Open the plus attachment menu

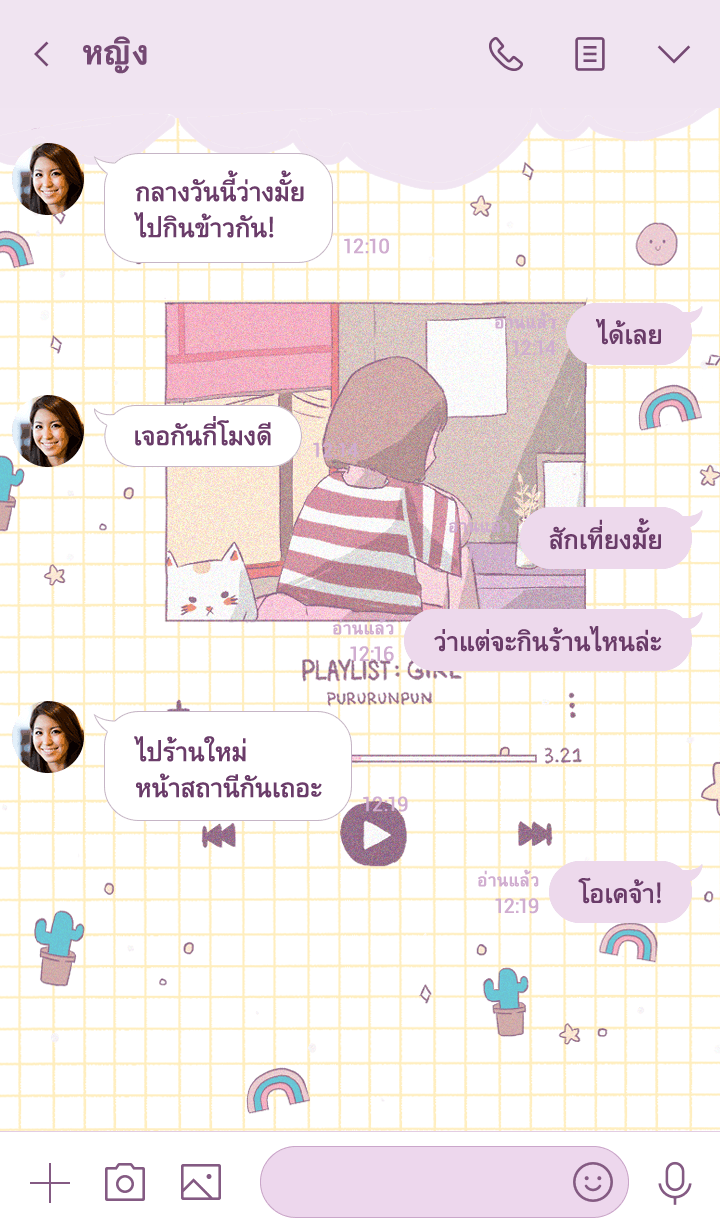(50, 1183)
